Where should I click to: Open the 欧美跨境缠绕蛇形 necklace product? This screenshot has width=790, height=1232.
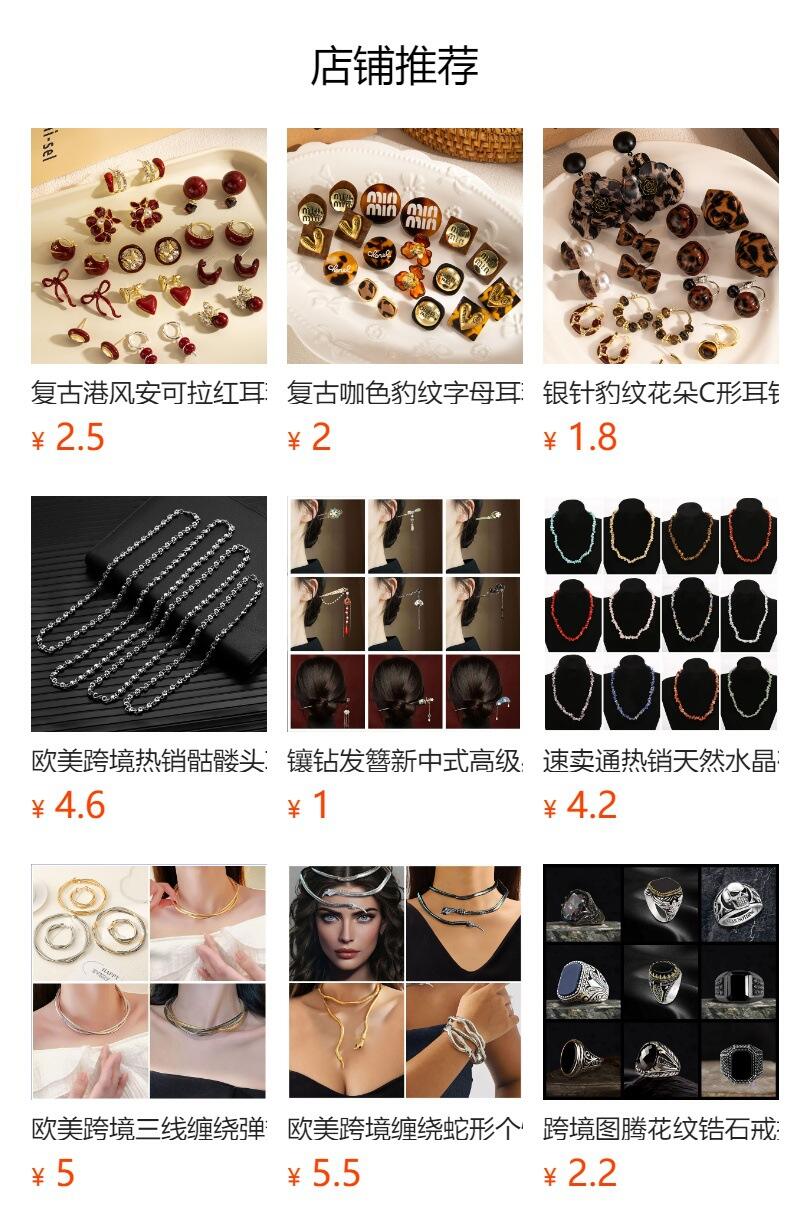click(405, 982)
